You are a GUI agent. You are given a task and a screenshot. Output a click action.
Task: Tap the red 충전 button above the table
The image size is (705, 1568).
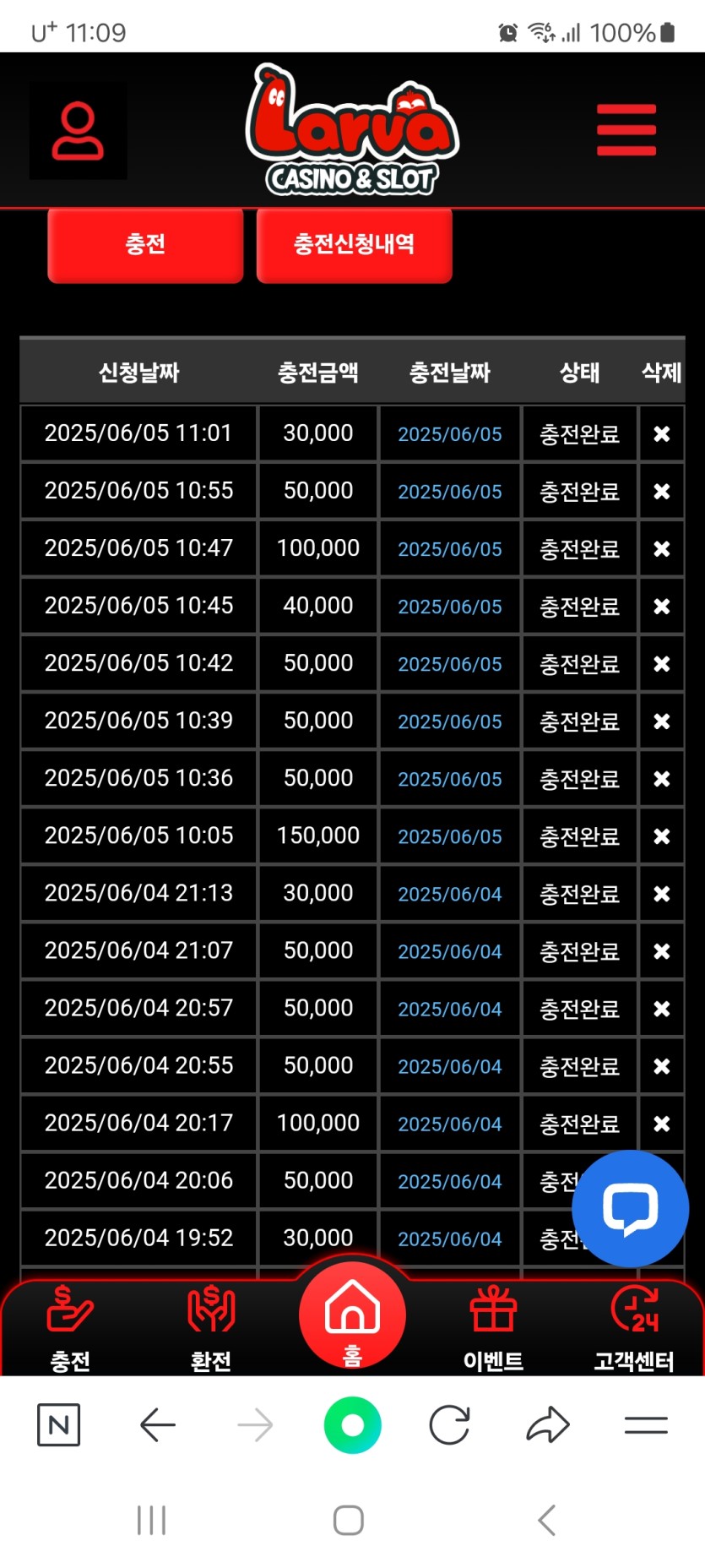pos(145,245)
